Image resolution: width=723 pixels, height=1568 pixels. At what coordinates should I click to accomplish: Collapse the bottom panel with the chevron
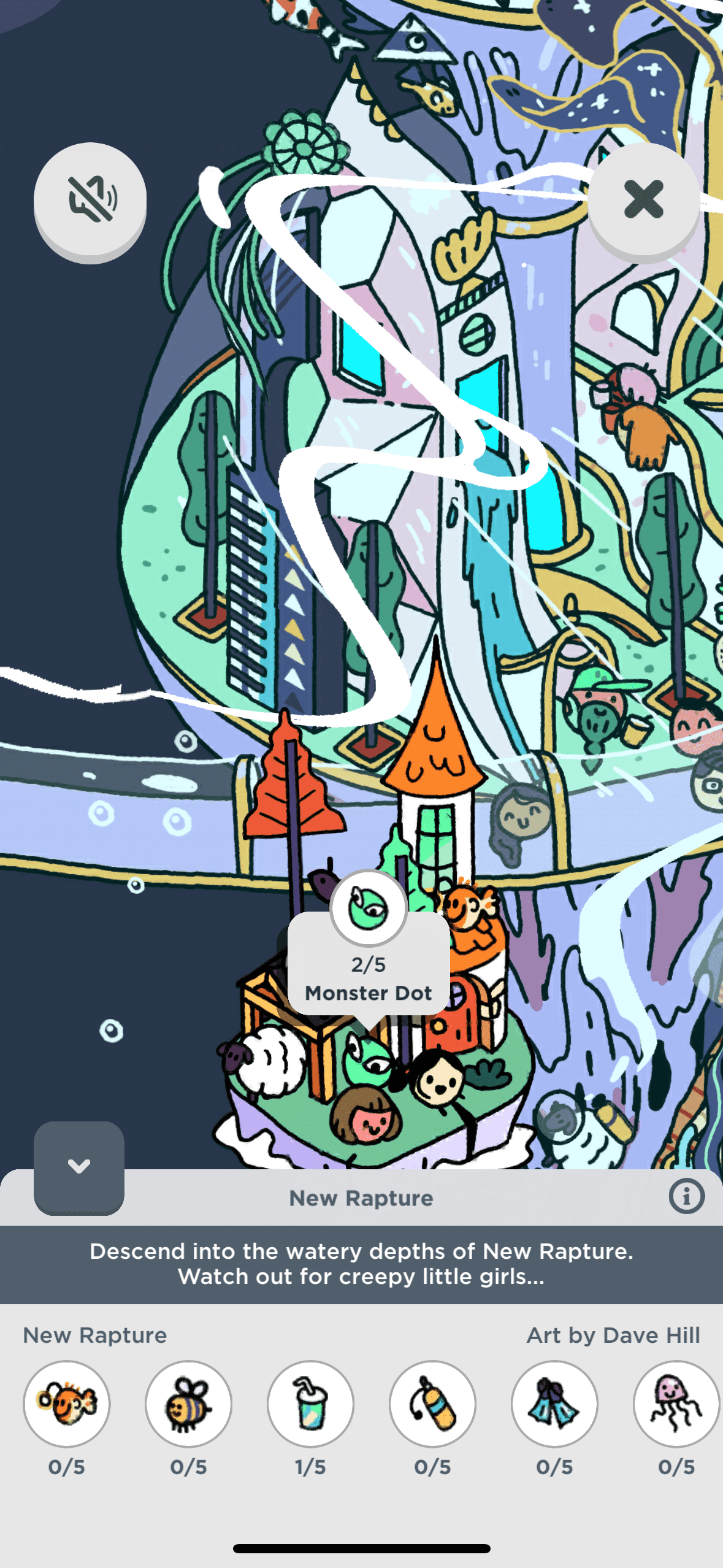click(79, 1166)
